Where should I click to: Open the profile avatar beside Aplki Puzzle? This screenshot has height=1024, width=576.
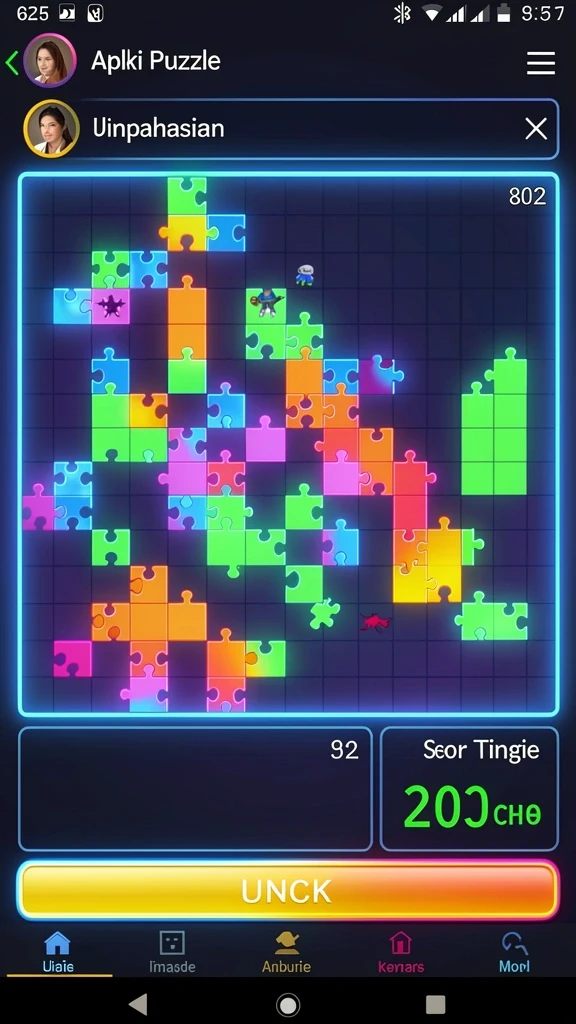pyautogui.click(x=50, y=60)
